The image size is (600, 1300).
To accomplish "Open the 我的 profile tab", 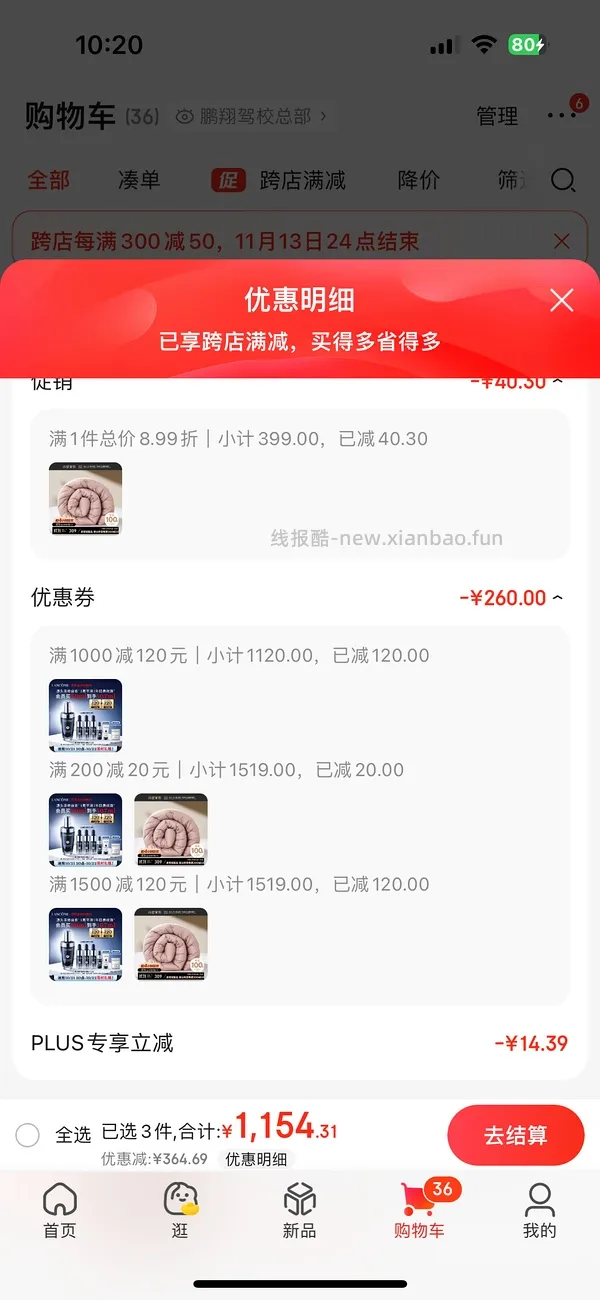I will pyautogui.click(x=540, y=1210).
